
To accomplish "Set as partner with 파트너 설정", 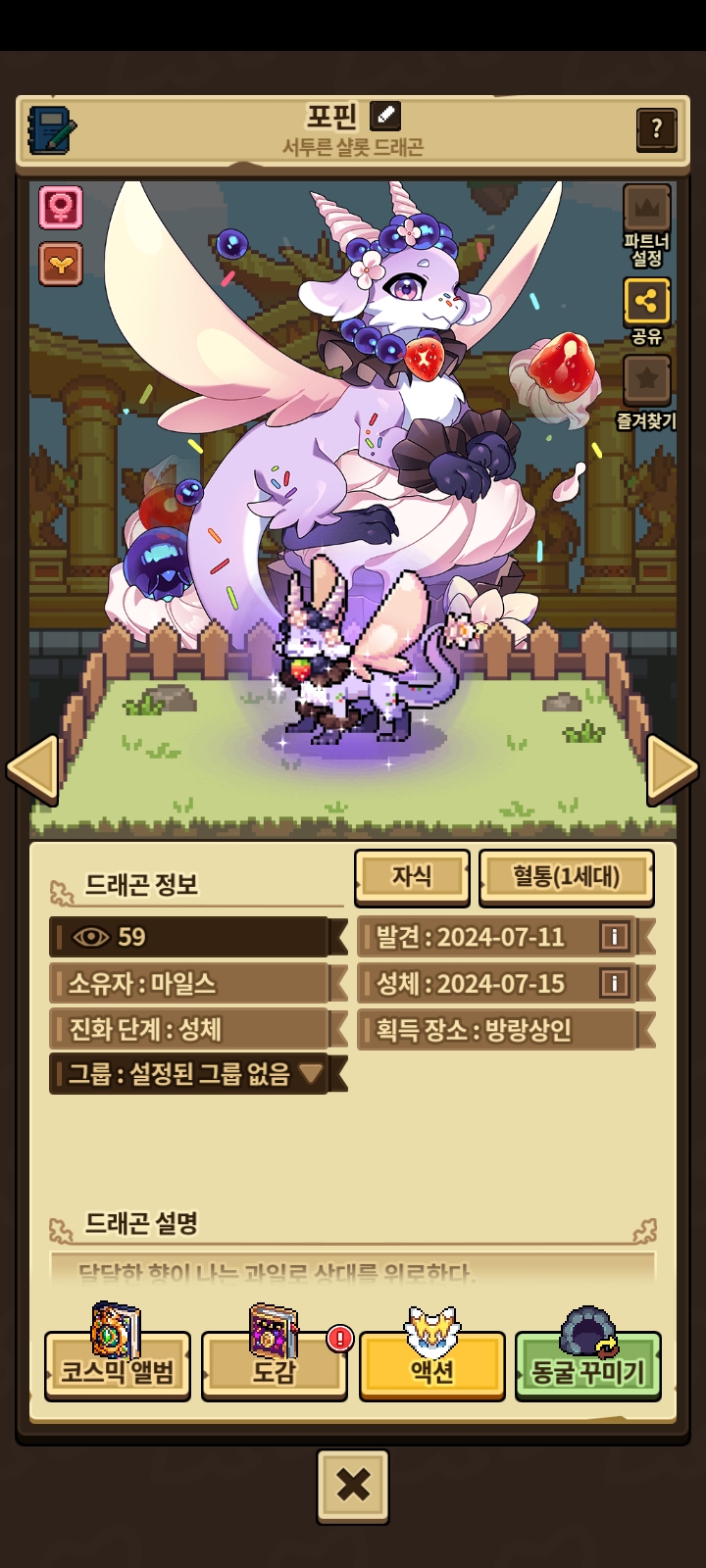I will 647,225.
